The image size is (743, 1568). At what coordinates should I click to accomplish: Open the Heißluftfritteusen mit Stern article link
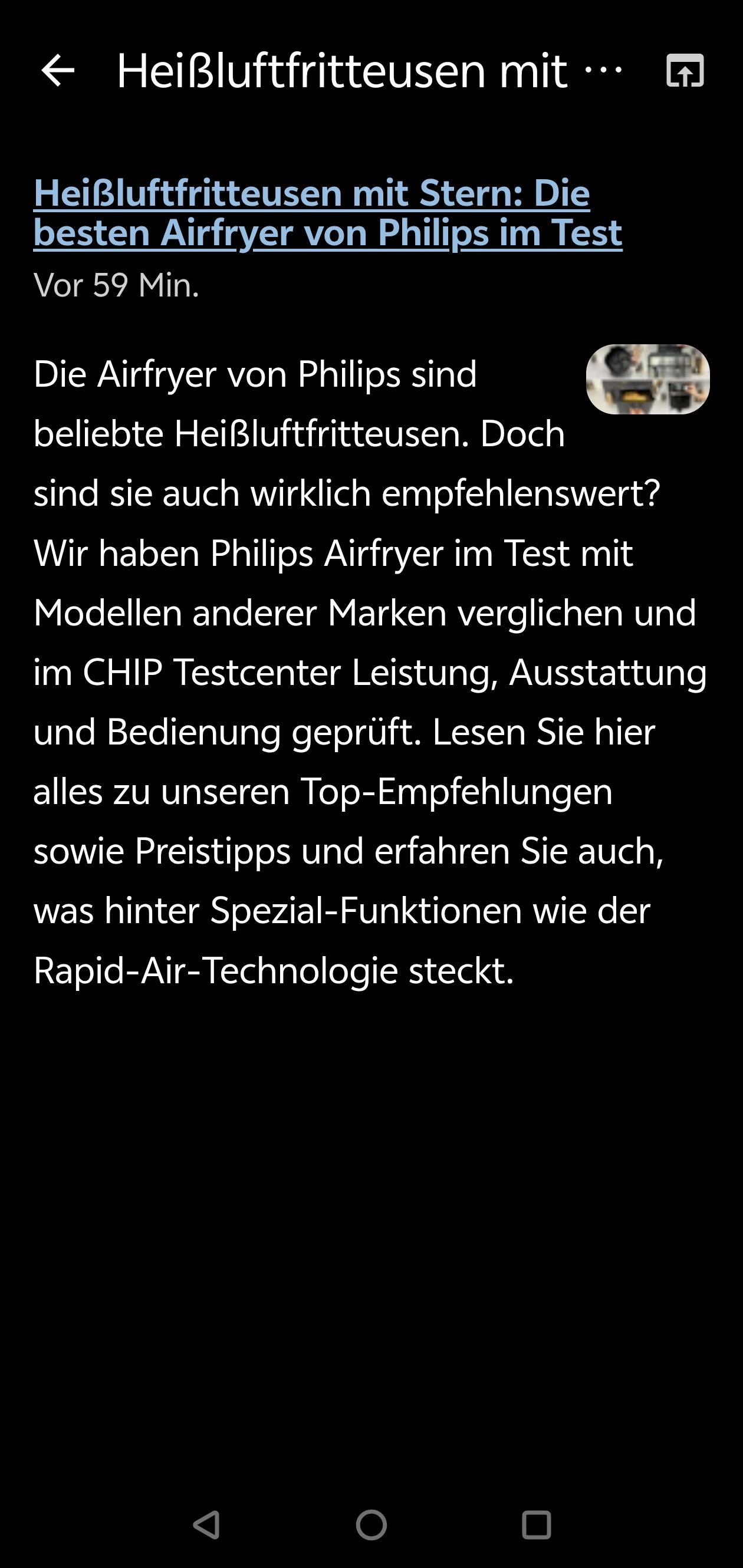(x=328, y=212)
